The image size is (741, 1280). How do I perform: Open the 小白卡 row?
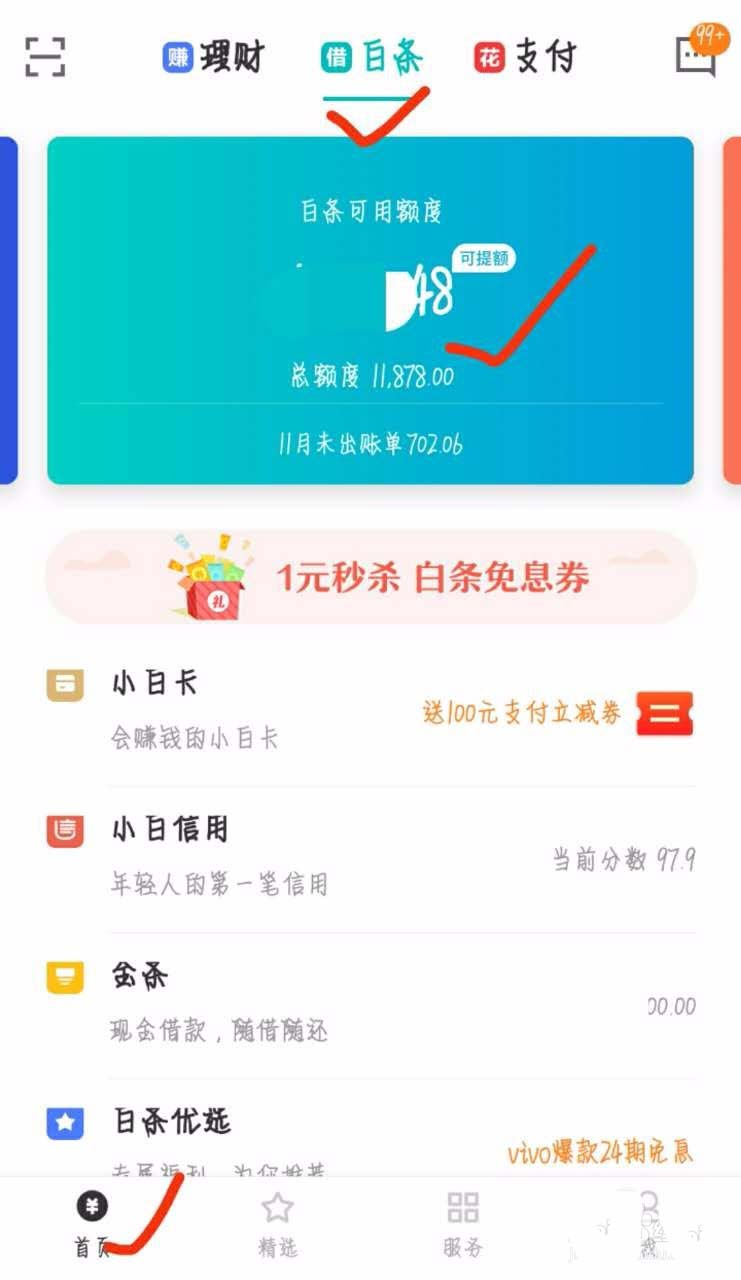370,711
